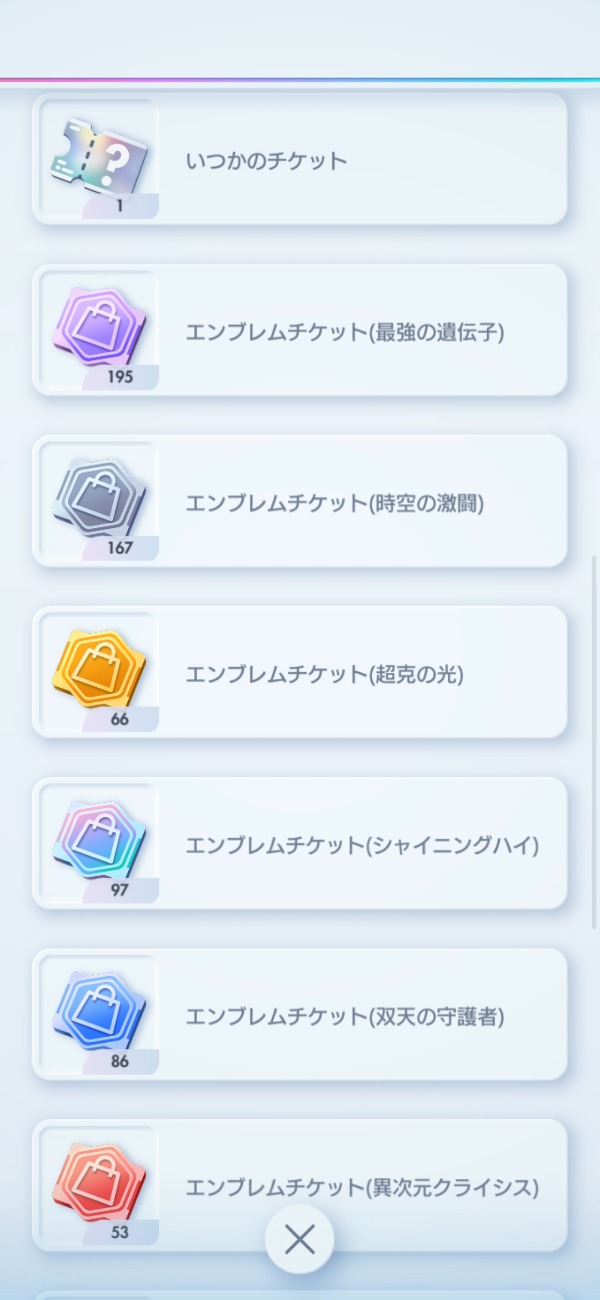
Task: Open エンブレムチケット(異次元クライシス) item
Action: 300,1185
